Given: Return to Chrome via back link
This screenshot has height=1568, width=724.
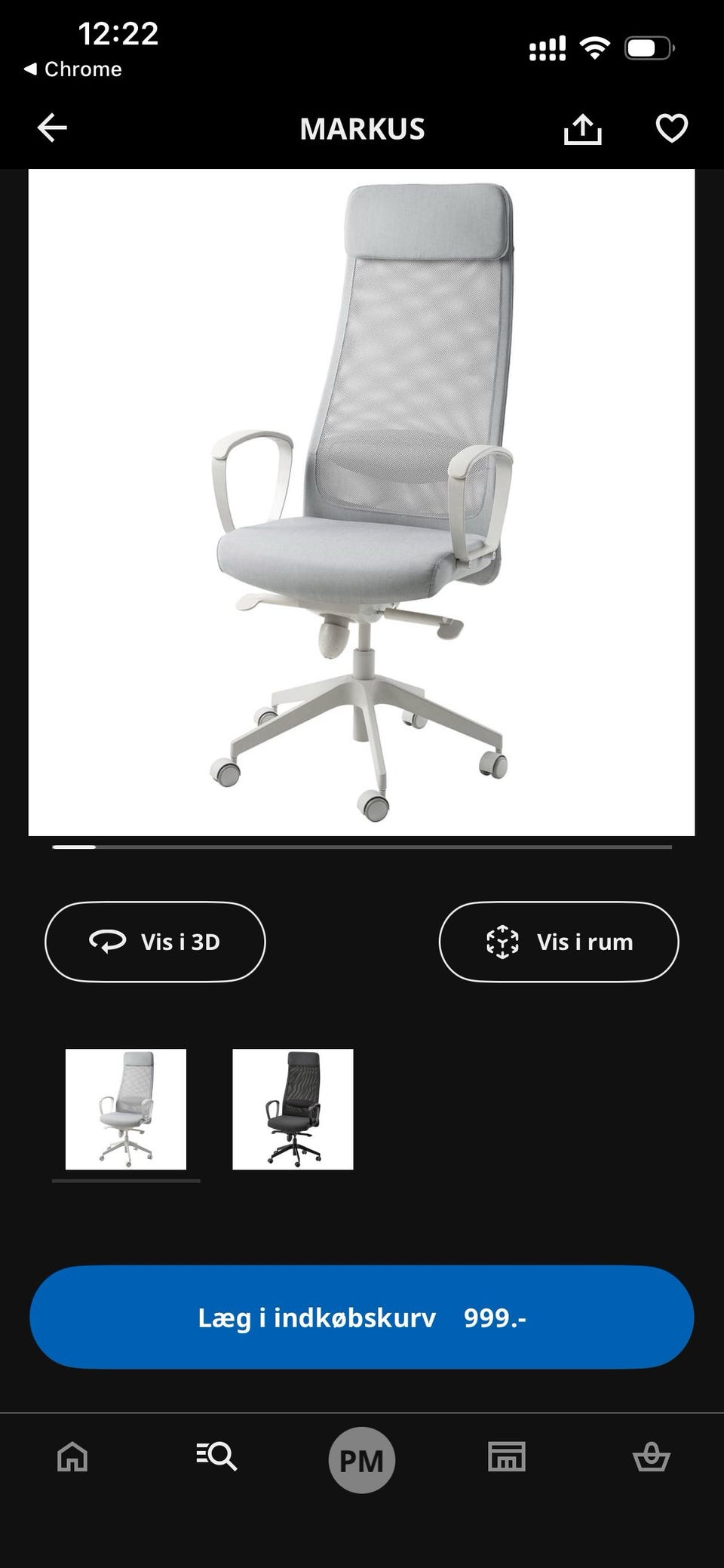Looking at the screenshot, I should tap(72, 69).
